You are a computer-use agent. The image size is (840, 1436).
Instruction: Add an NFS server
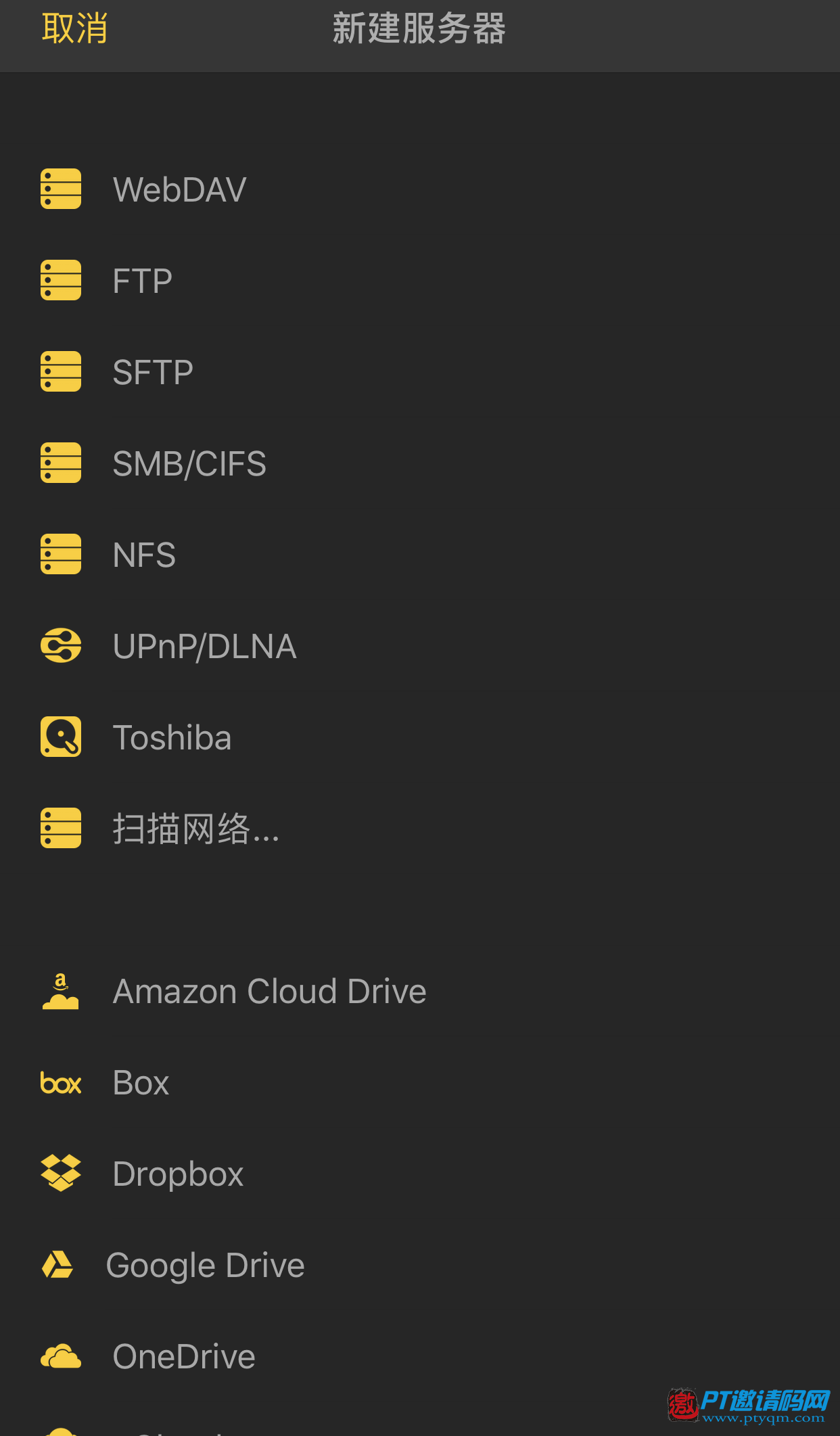coord(420,555)
